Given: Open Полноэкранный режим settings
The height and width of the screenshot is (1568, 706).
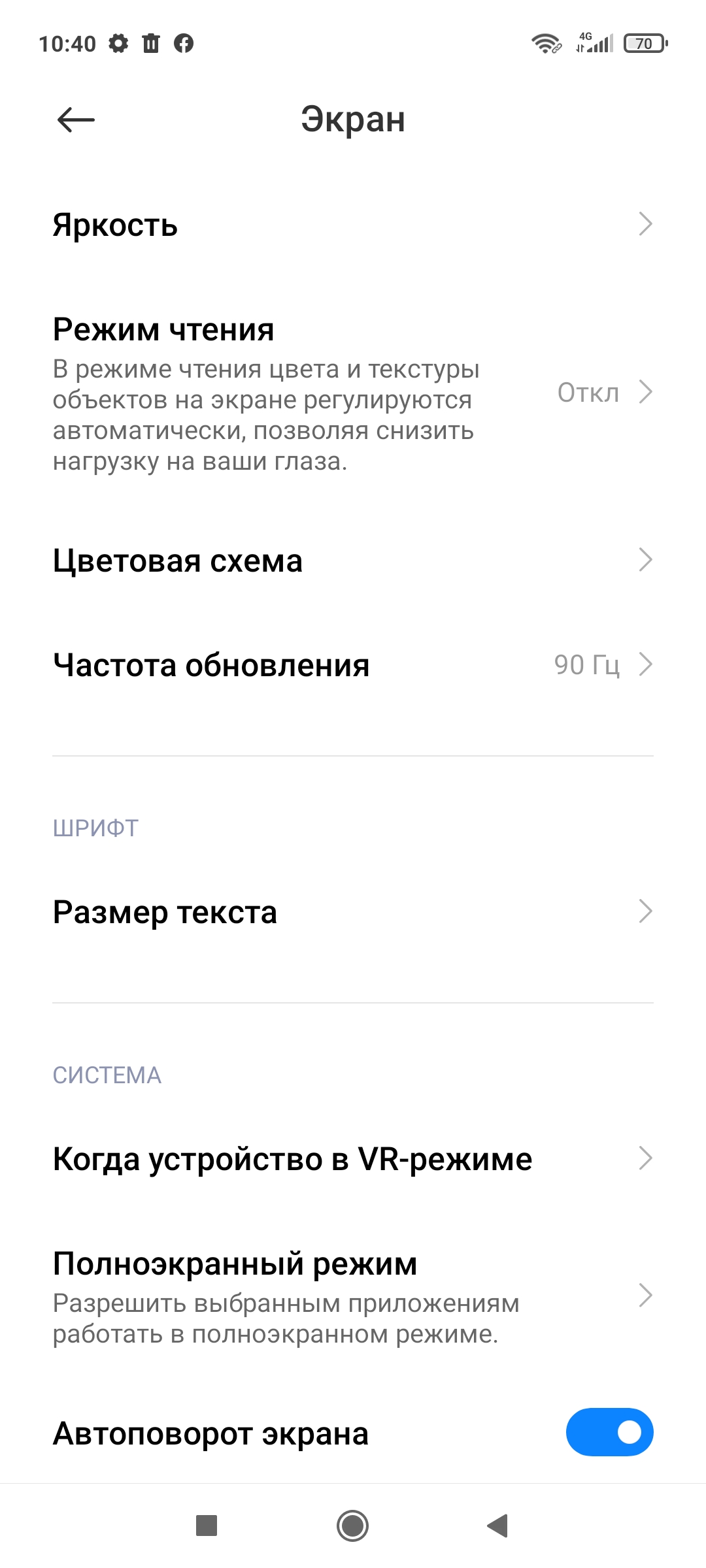Looking at the screenshot, I should [x=353, y=1296].
